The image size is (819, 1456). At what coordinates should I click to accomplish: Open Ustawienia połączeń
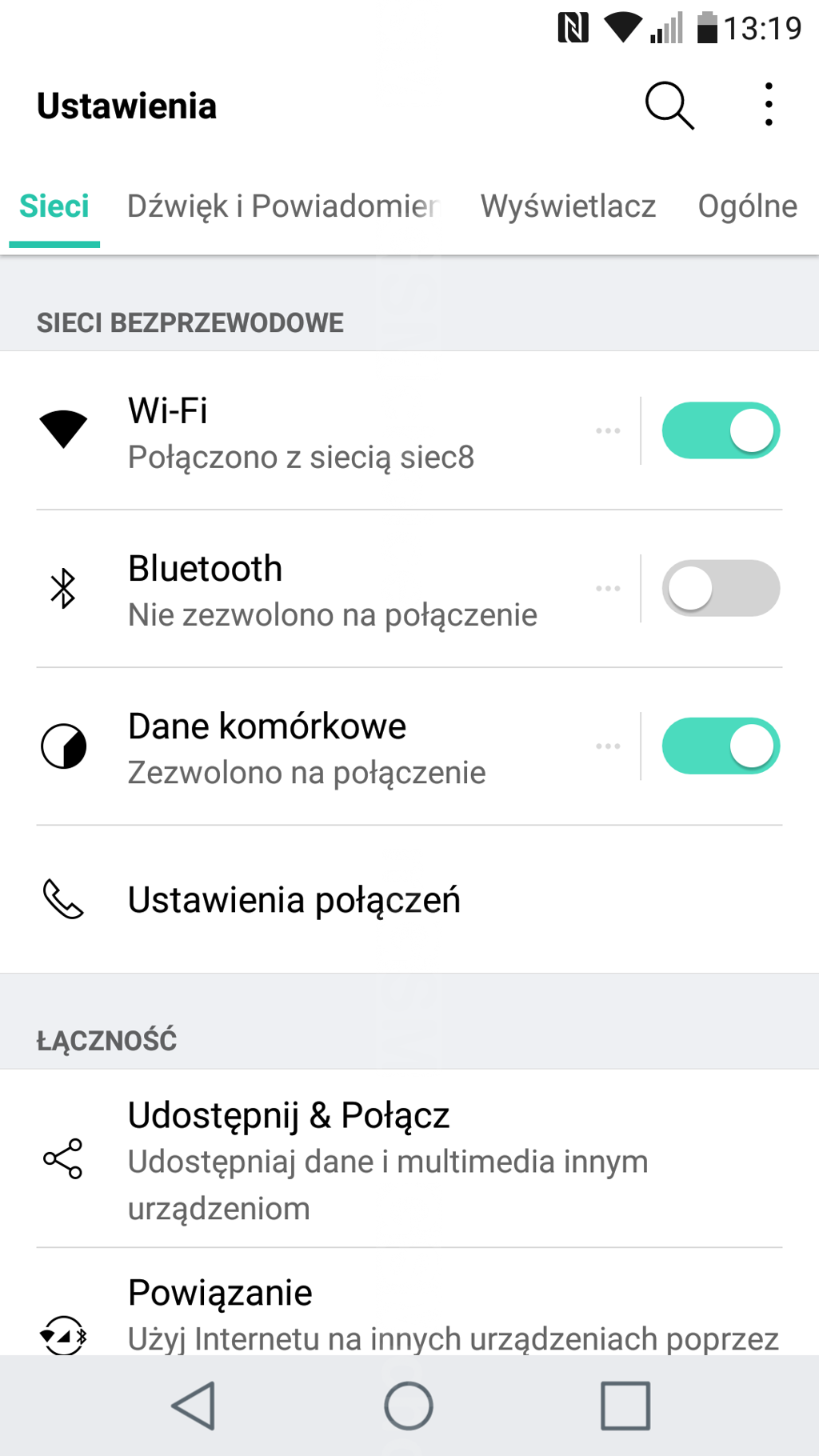[x=409, y=900]
